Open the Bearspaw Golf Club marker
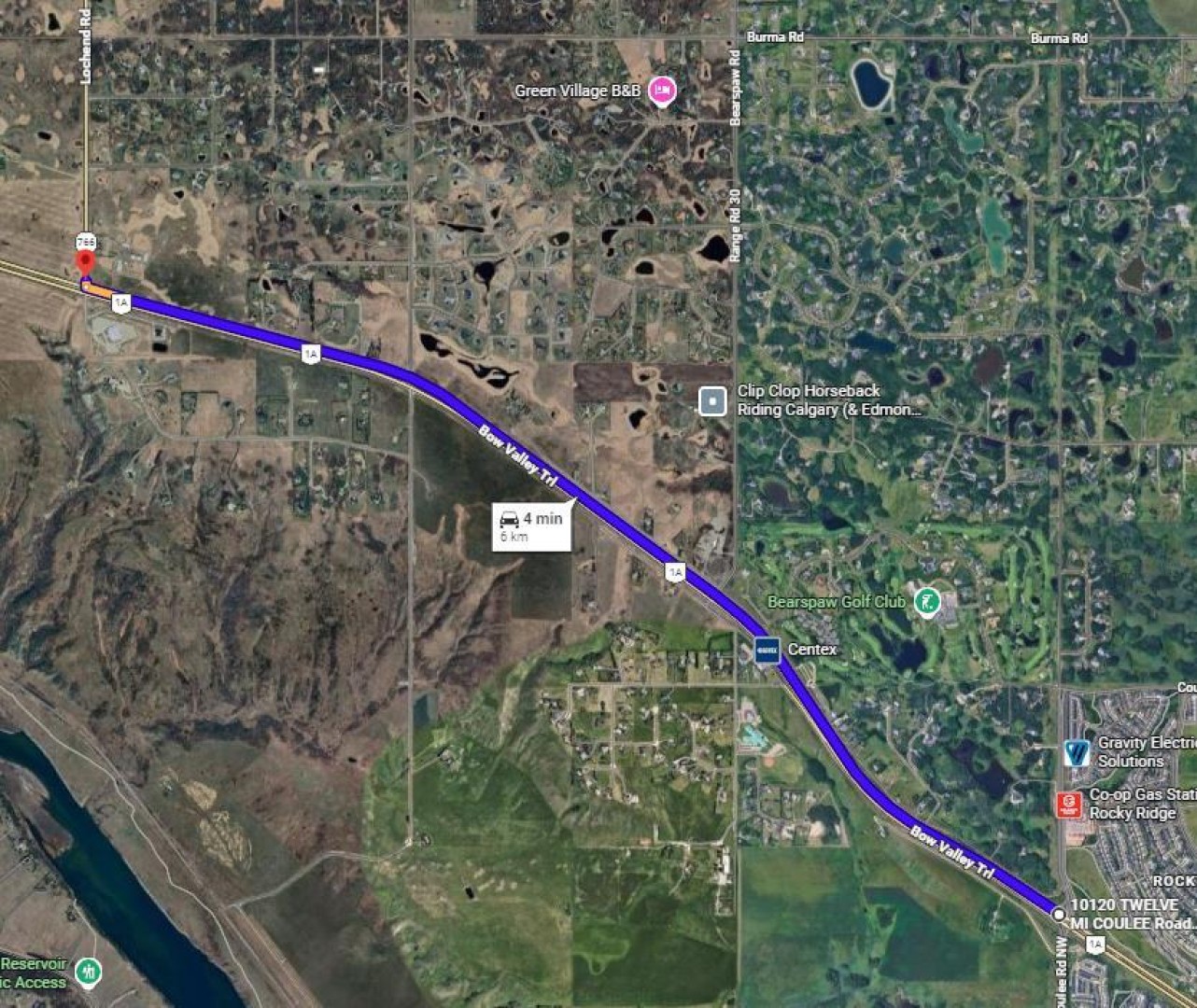The height and width of the screenshot is (1008, 1197). [926, 602]
